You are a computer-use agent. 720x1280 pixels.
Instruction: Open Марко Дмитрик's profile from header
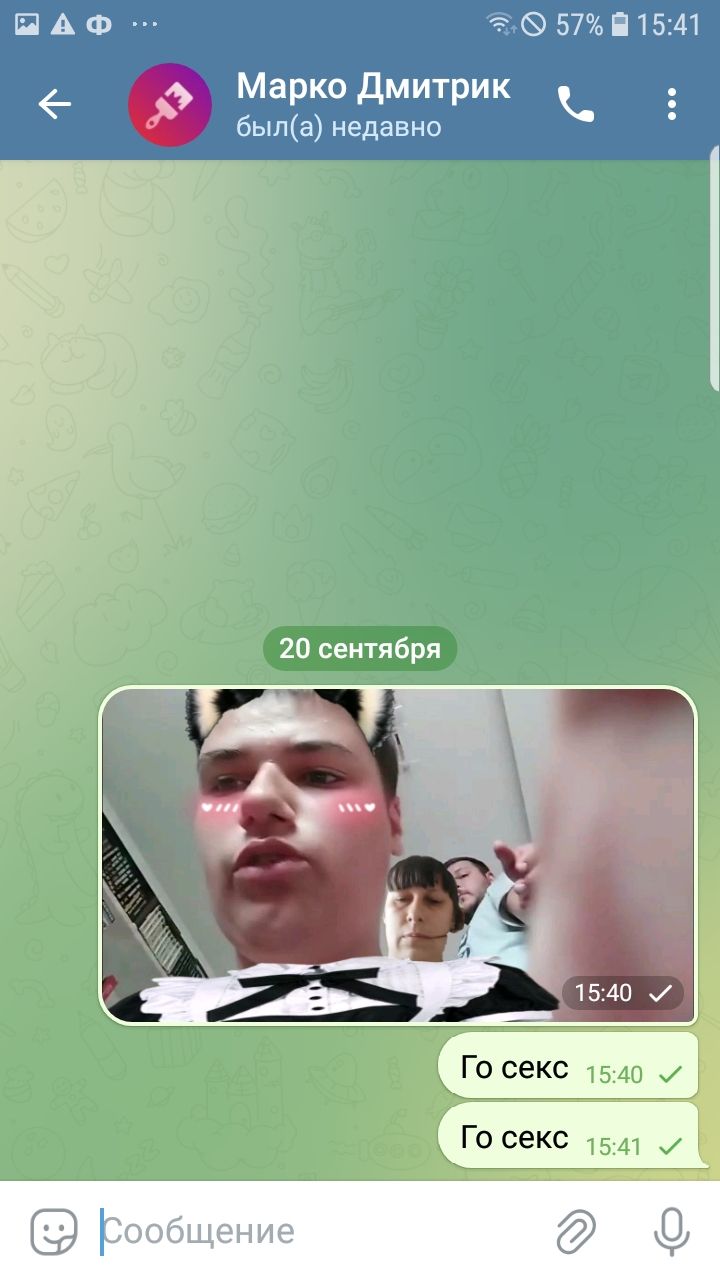[x=372, y=104]
